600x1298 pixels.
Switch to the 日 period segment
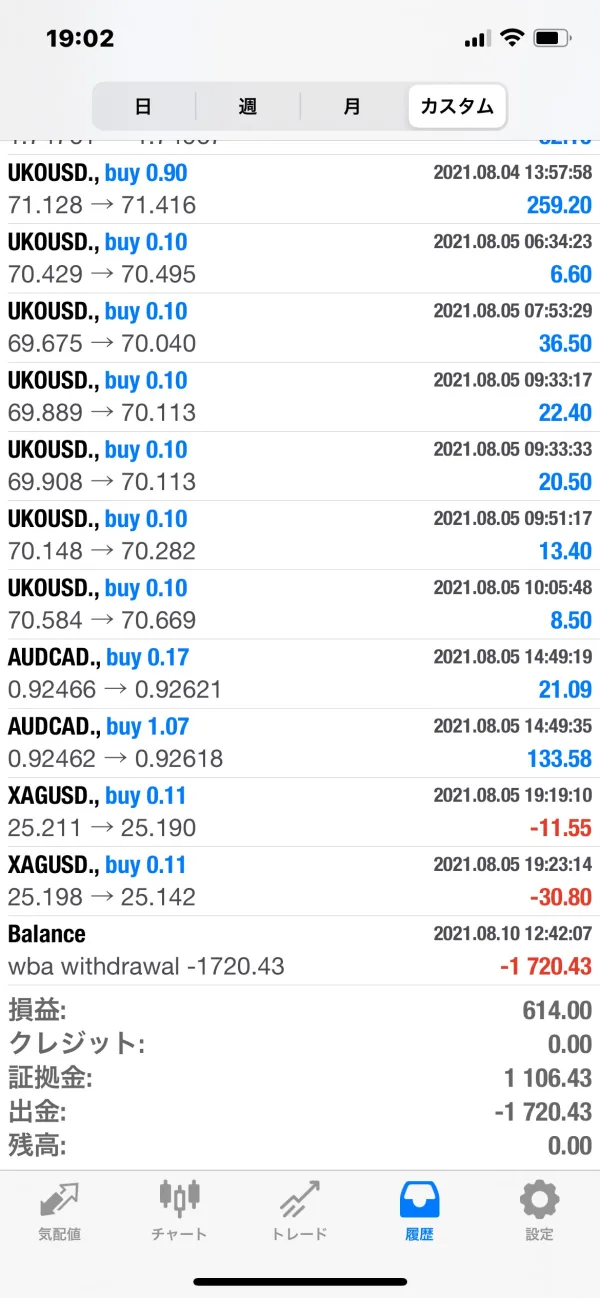pyautogui.click(x=143, y=107)
